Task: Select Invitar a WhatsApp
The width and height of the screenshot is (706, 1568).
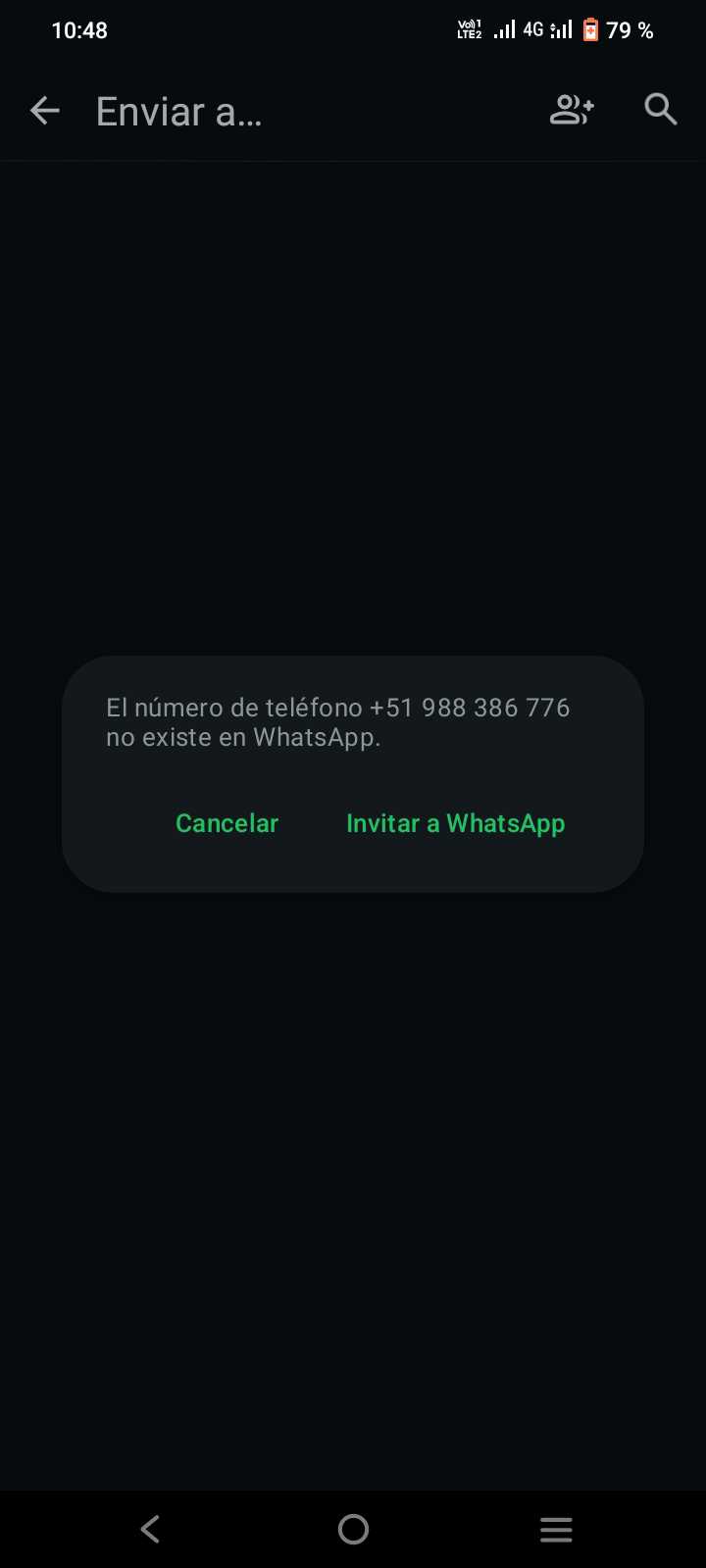Action: 455,823
